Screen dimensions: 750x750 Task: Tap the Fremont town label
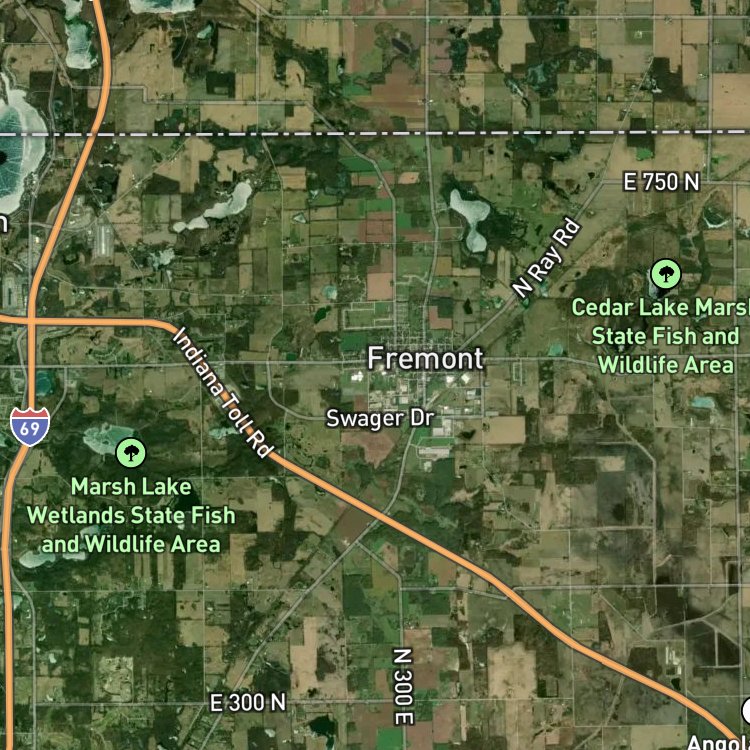(x=425, y=358)
